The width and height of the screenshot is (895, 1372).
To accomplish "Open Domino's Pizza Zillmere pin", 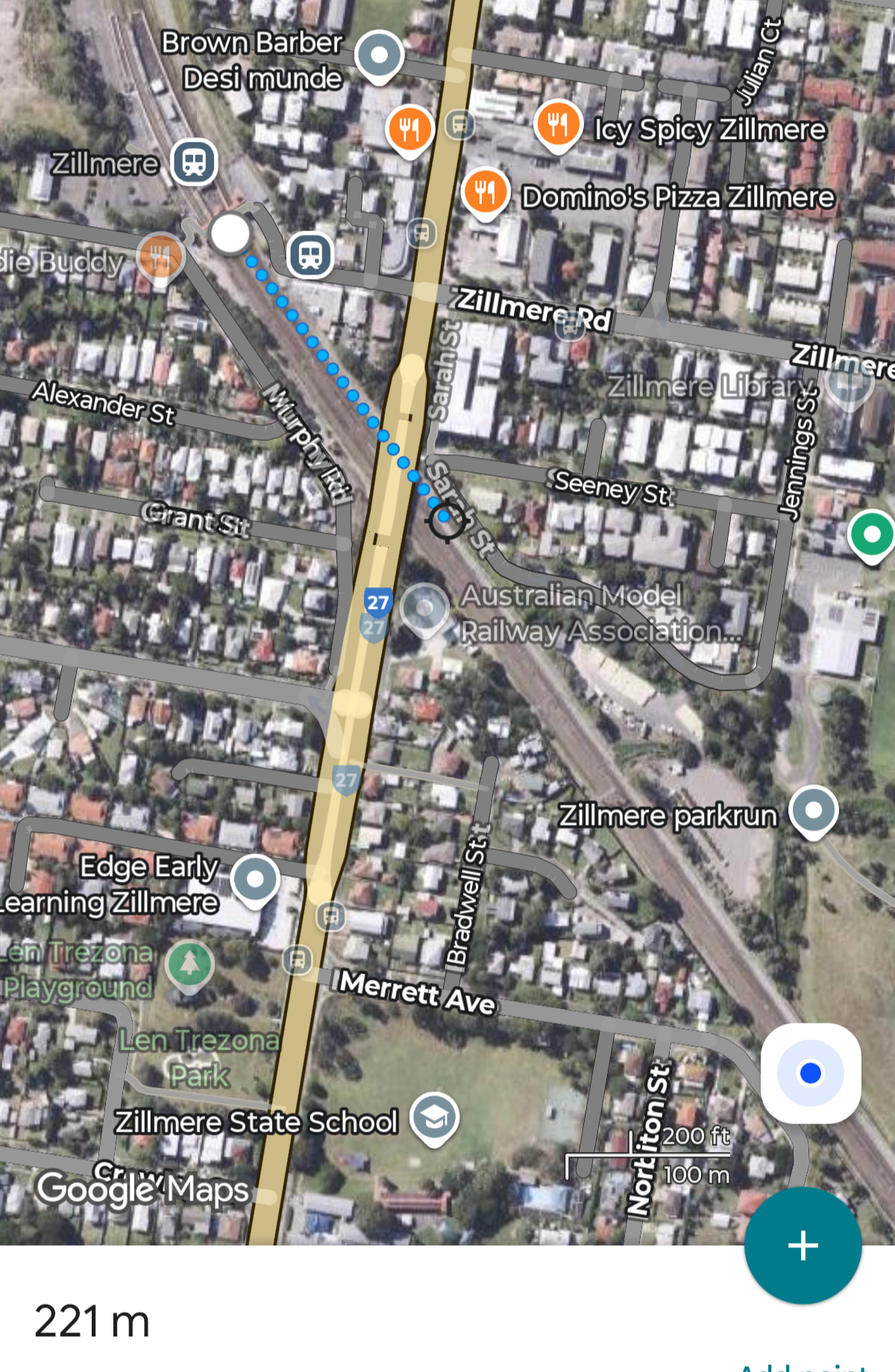I will coord(485,191).
